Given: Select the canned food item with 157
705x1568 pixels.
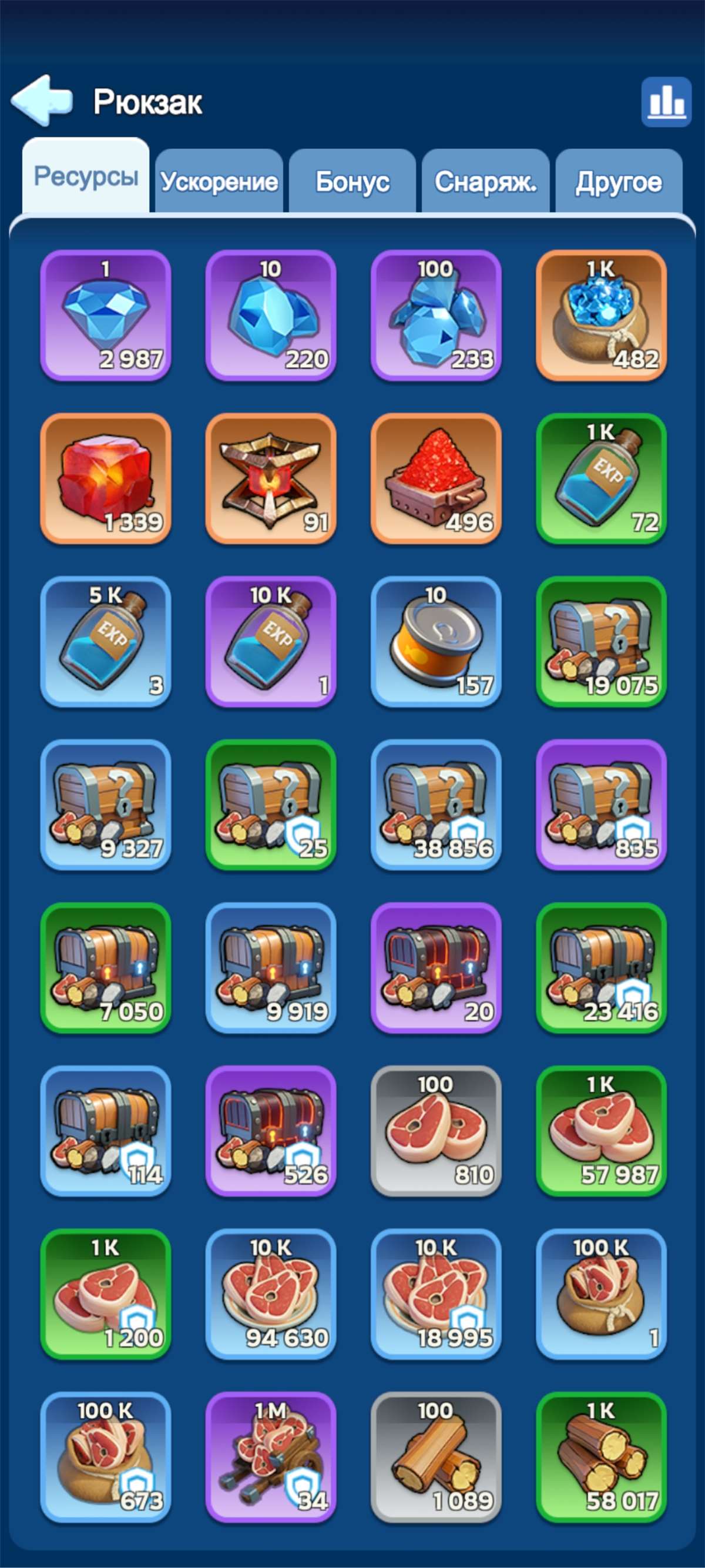Looking at the screenshot, I should 435,641.
